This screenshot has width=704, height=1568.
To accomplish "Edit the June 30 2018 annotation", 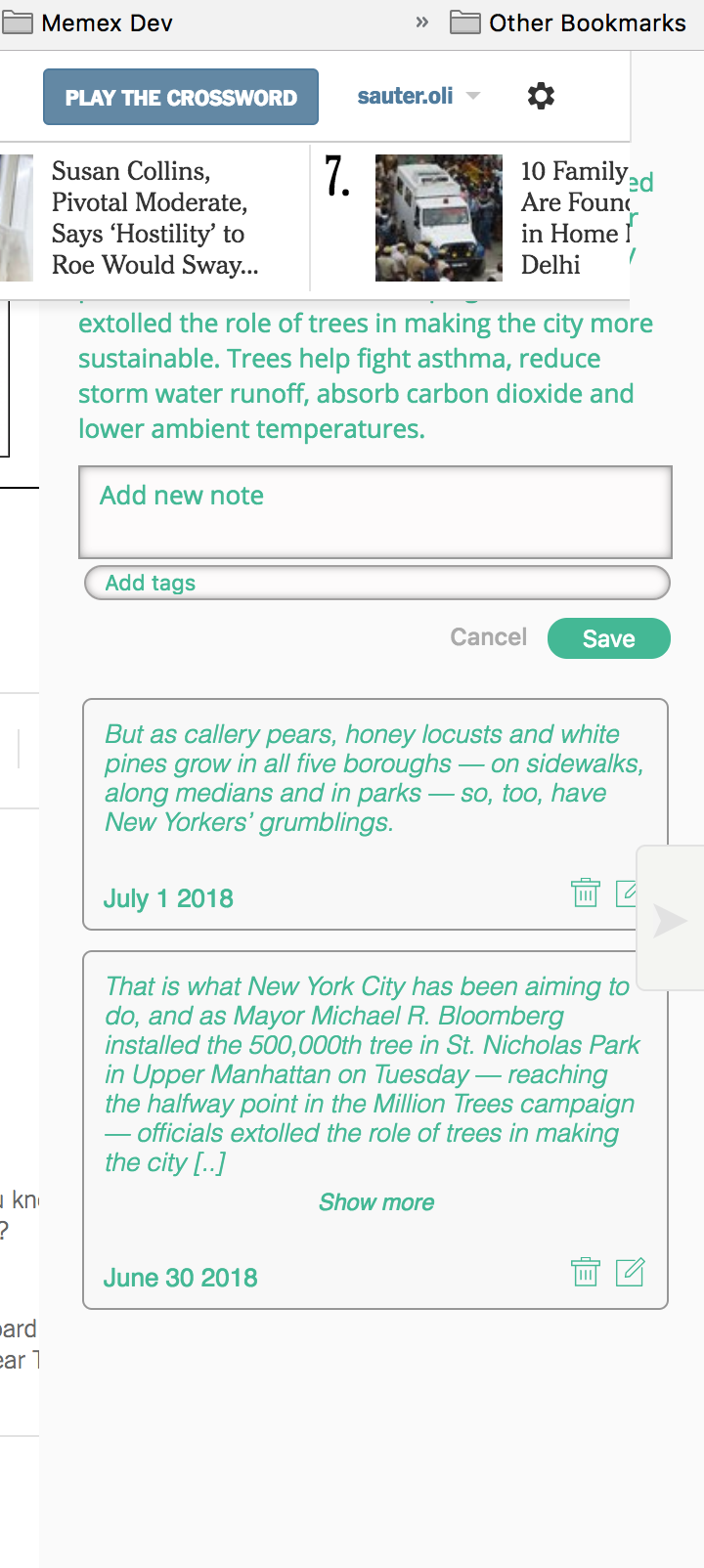I will [x=630, y=1272].
